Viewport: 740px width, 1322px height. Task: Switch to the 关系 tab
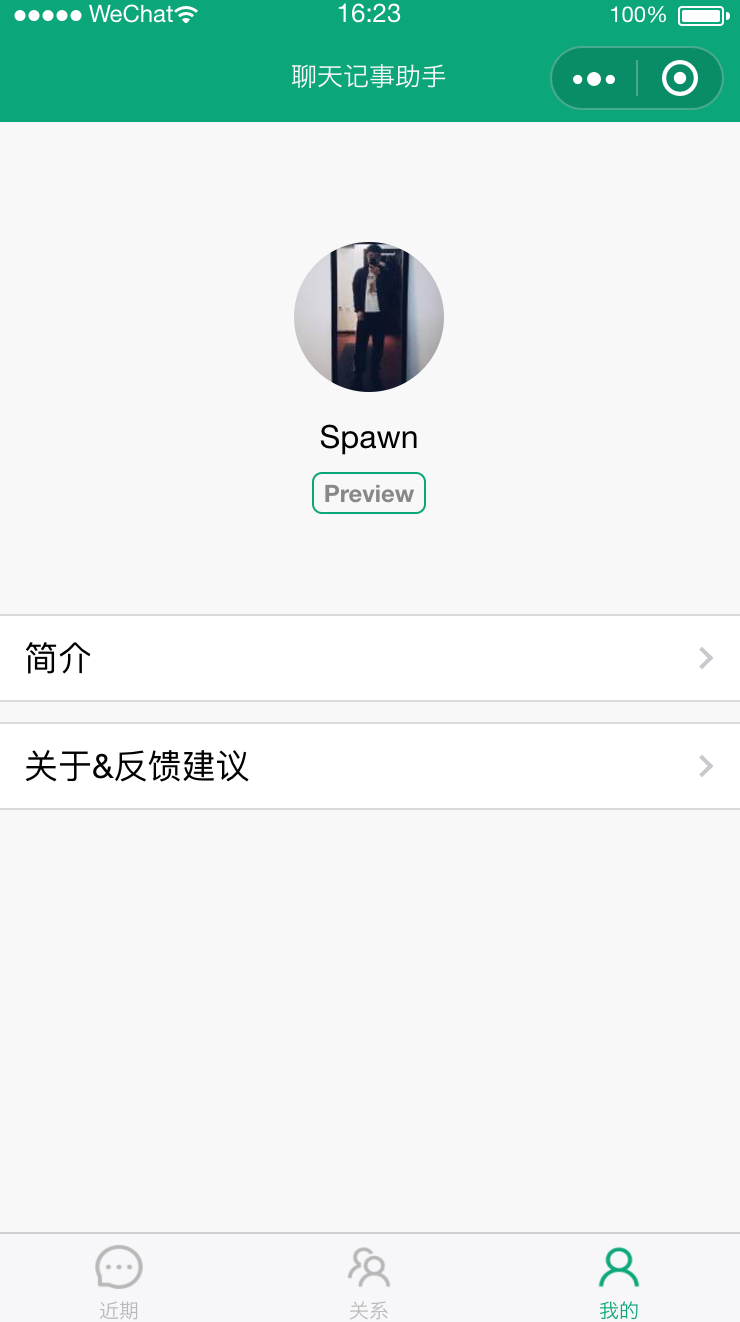pos(369,1281)
